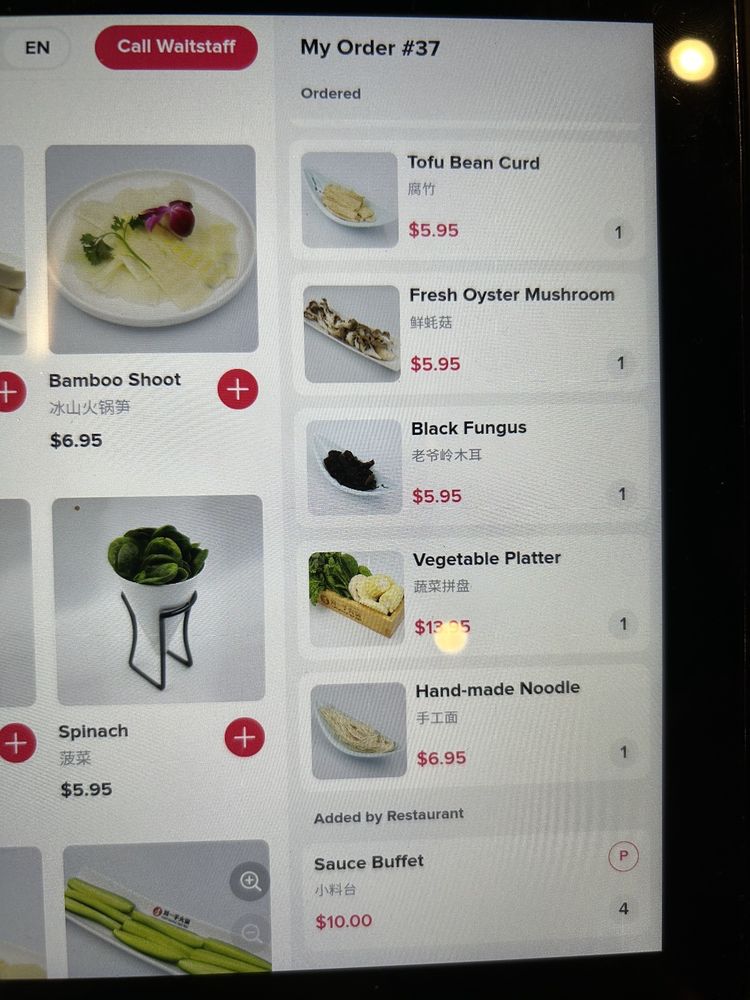Open the Black Fungus order item
This screenshot has width=750, height=1000.
tap(476, 463)
